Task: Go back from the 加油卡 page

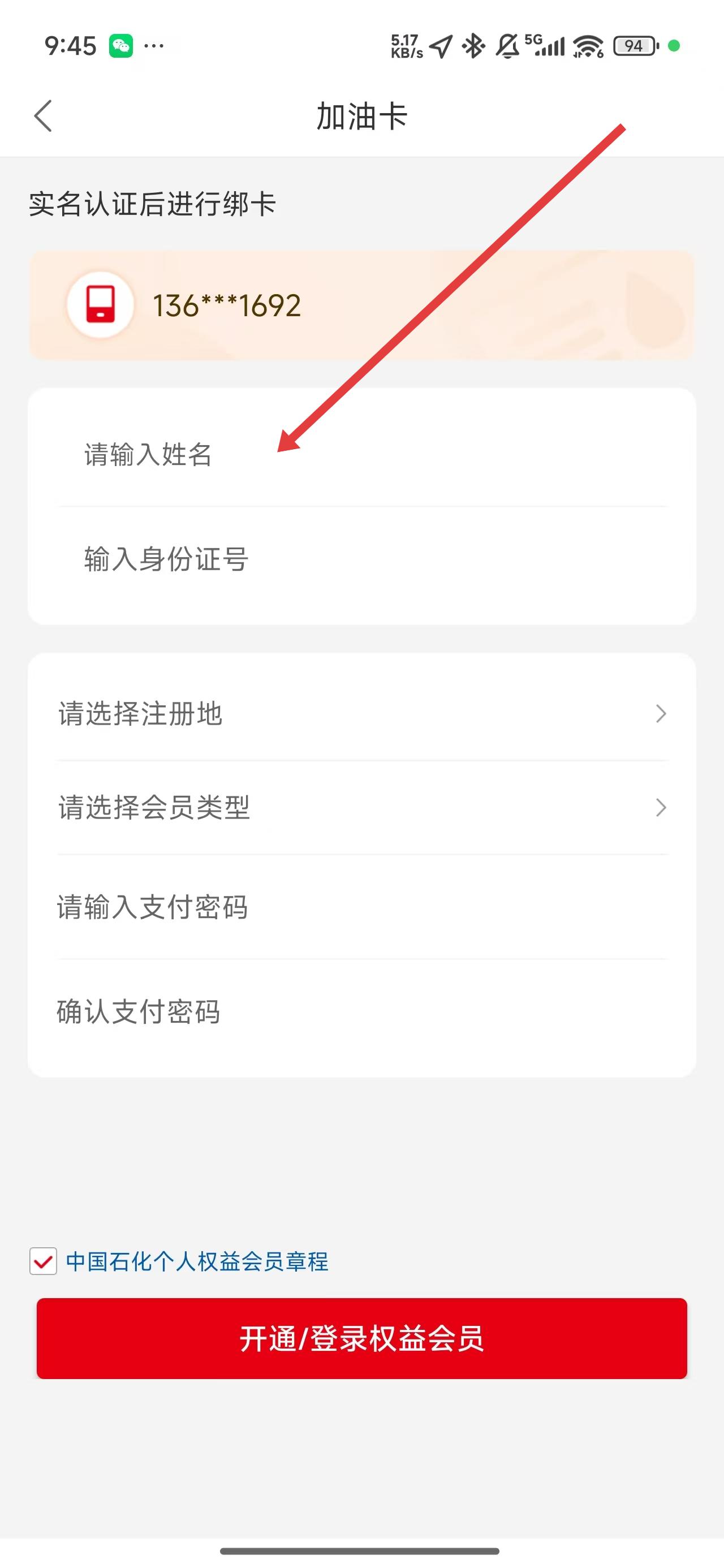Action: pyautogui.click(x=43, y=115)
